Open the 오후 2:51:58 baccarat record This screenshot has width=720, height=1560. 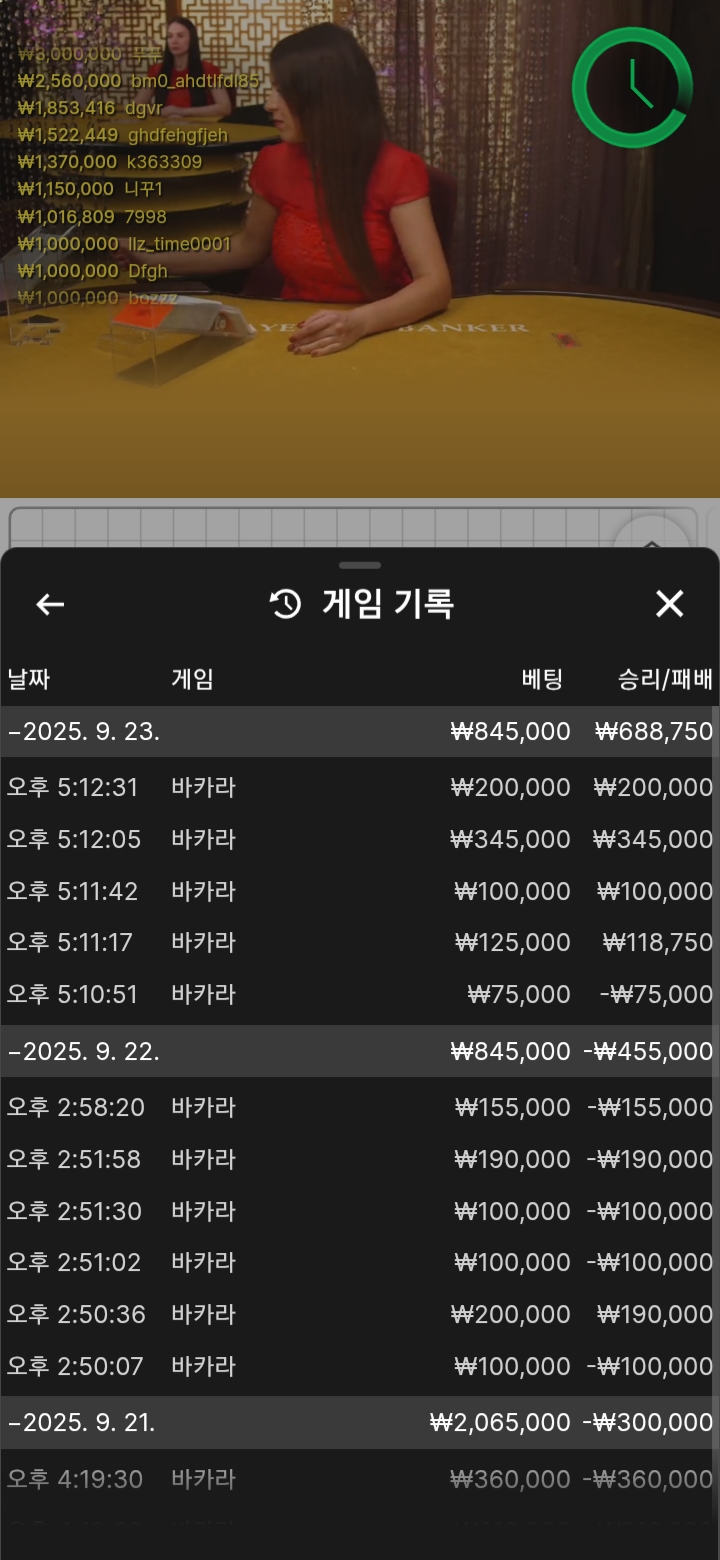click(359, 1160)
